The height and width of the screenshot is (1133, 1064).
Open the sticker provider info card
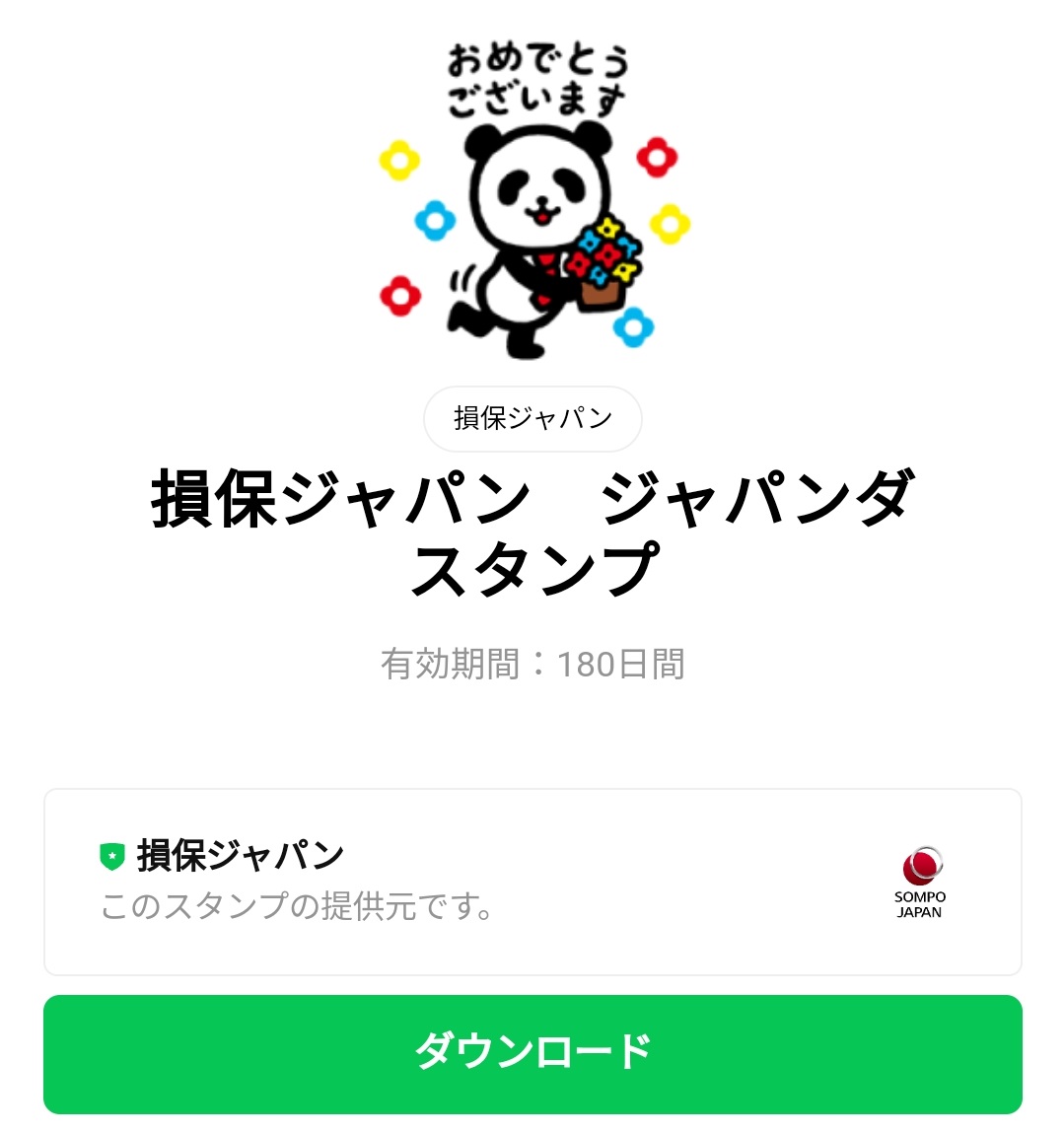click(532, 880)
